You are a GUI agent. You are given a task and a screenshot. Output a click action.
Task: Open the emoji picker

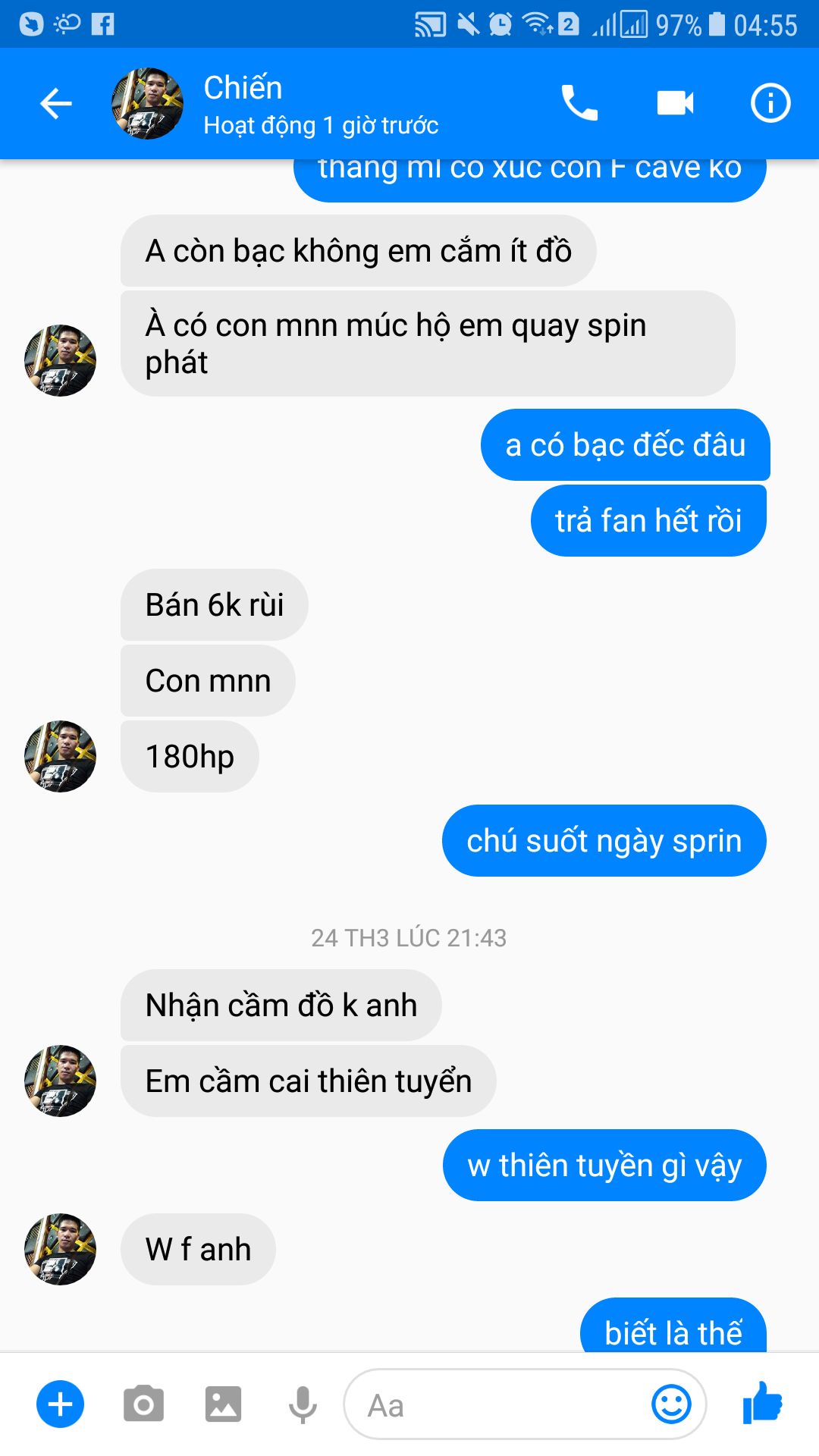[671, 1404]
